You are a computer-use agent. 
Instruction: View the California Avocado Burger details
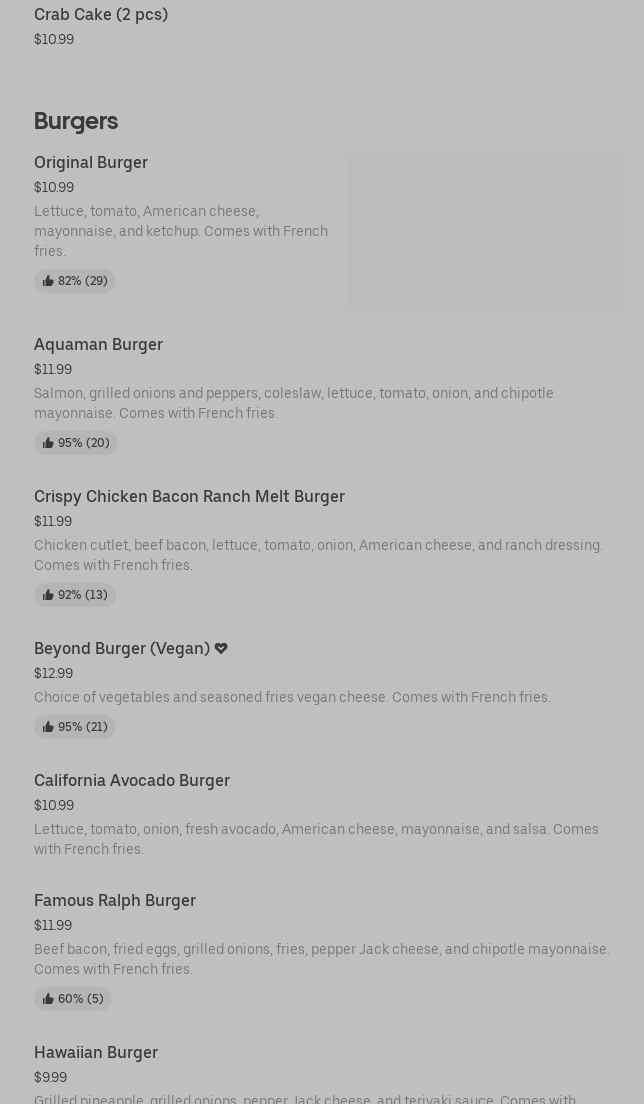[132, 781]
